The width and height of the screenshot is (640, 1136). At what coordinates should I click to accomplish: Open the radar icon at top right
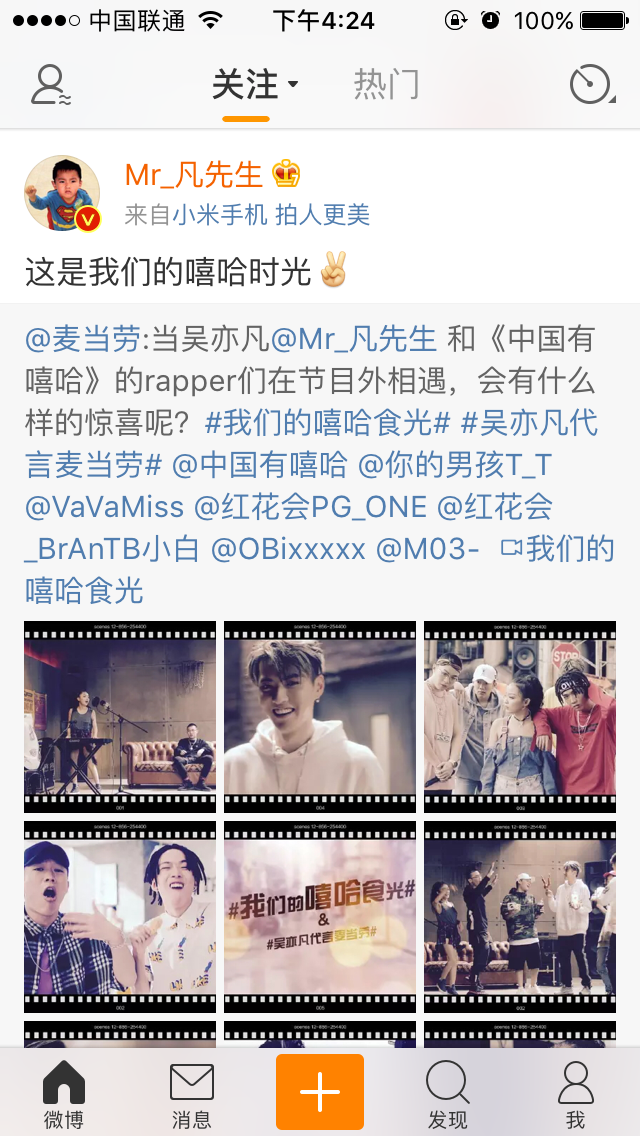coord(590,85)
